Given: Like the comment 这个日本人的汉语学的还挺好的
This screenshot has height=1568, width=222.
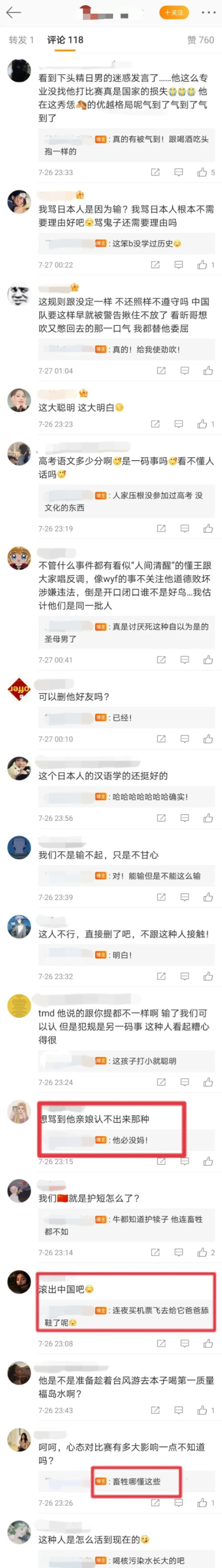Looking at the screenshot, I should point(208,818).
